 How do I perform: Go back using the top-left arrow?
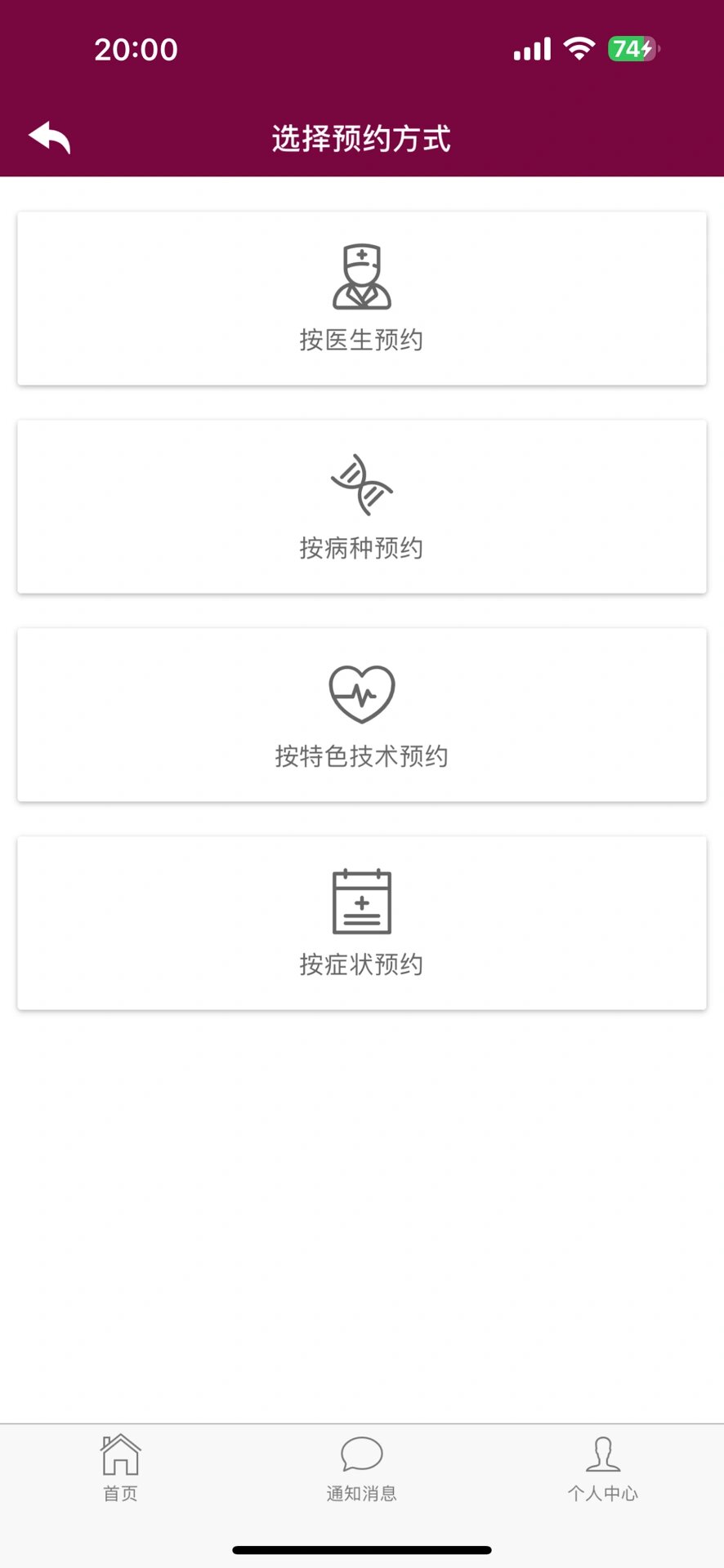pos(50,138)
